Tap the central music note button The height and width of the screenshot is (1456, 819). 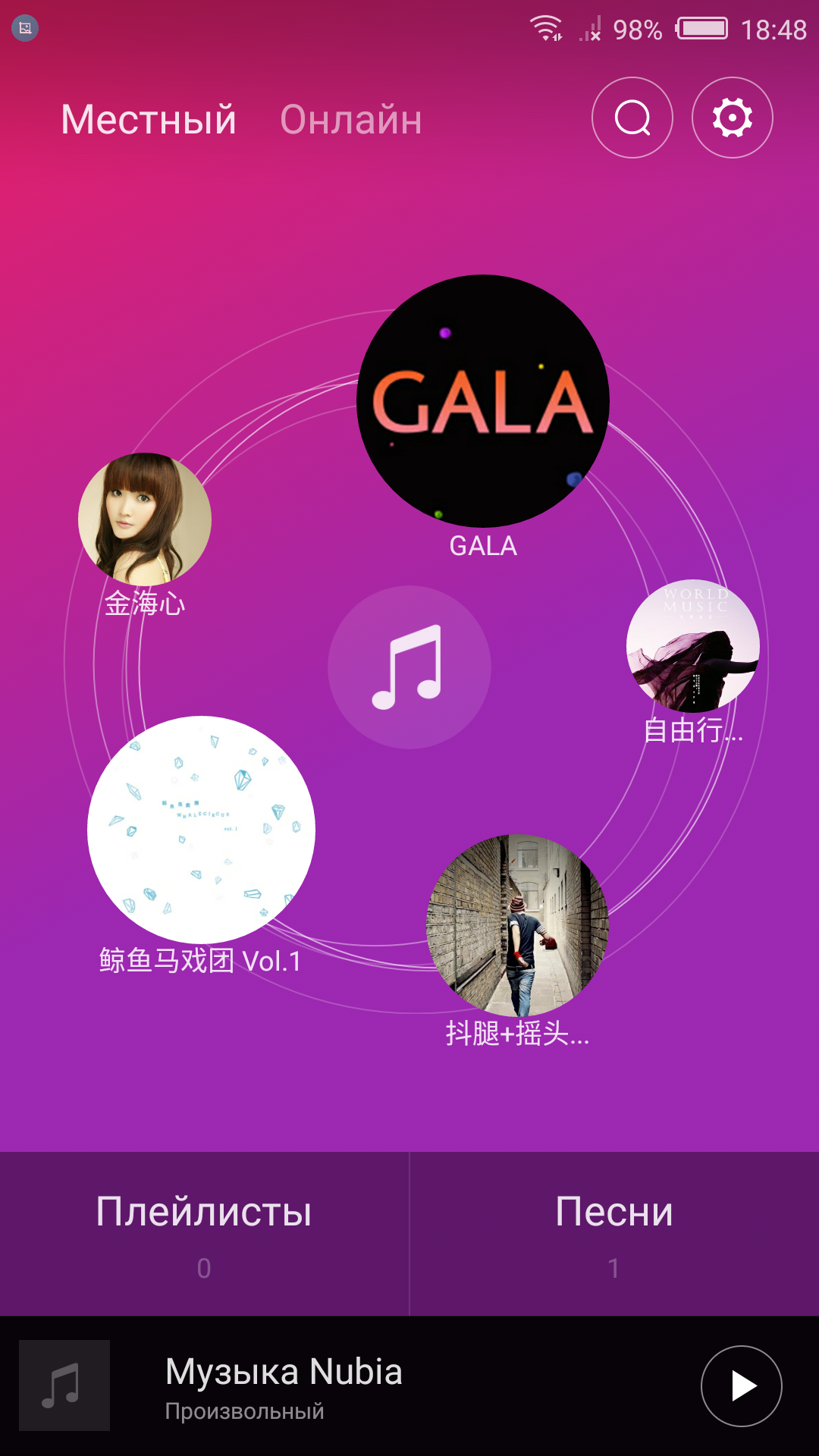tap(409, 667)
